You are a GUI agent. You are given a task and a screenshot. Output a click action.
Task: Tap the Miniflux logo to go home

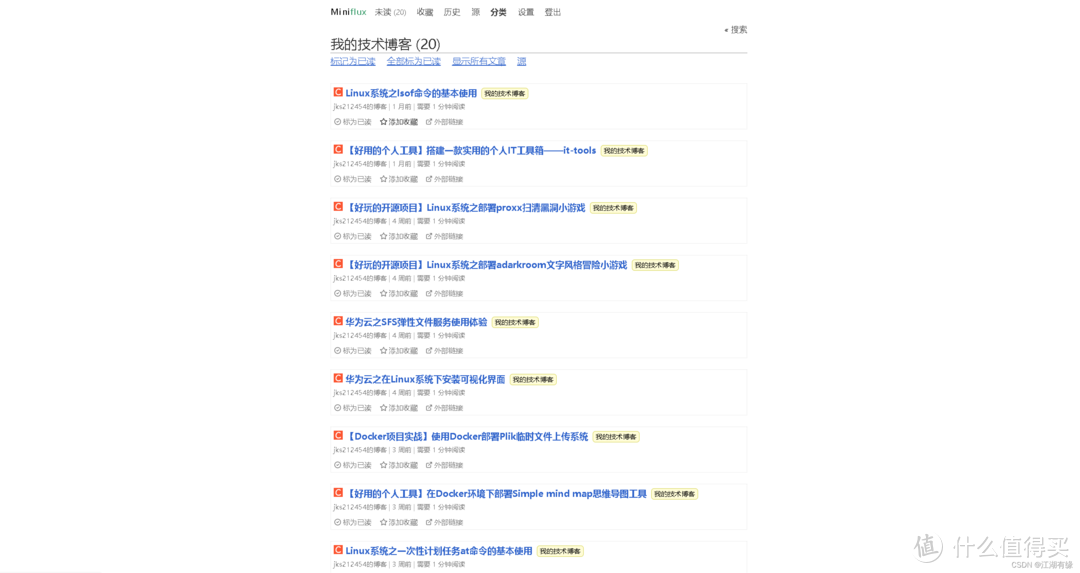point(348,12)
